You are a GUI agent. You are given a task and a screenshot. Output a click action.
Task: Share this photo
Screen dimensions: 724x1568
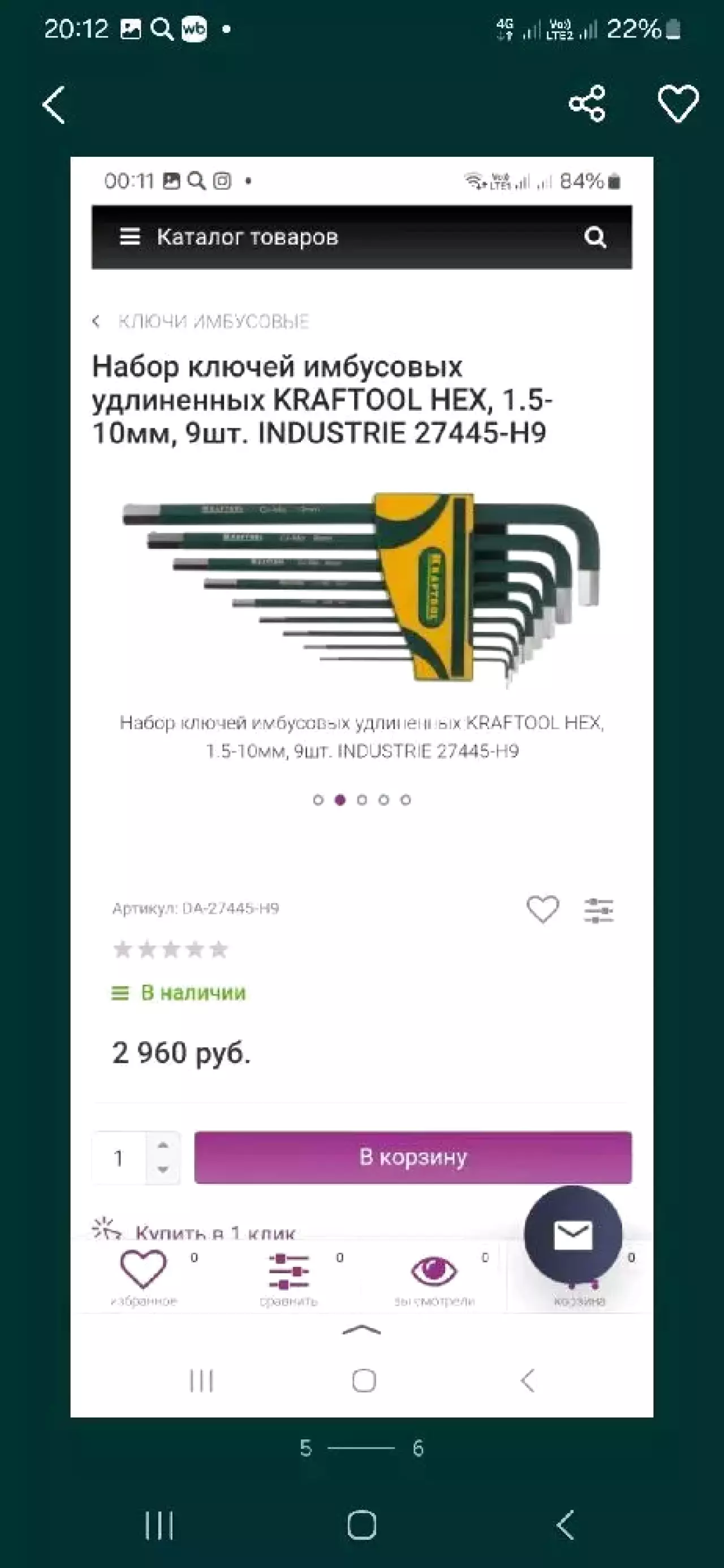point(587,104)
